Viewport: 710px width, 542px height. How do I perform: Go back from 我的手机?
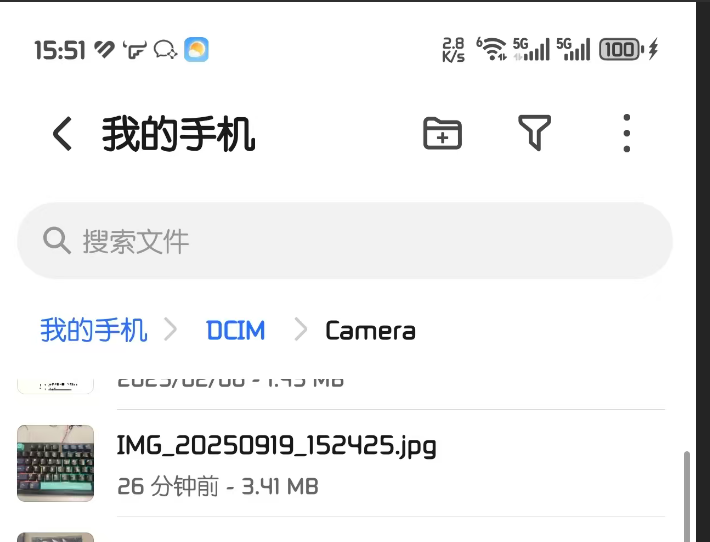pyautogui.click(x=62, y=133)
